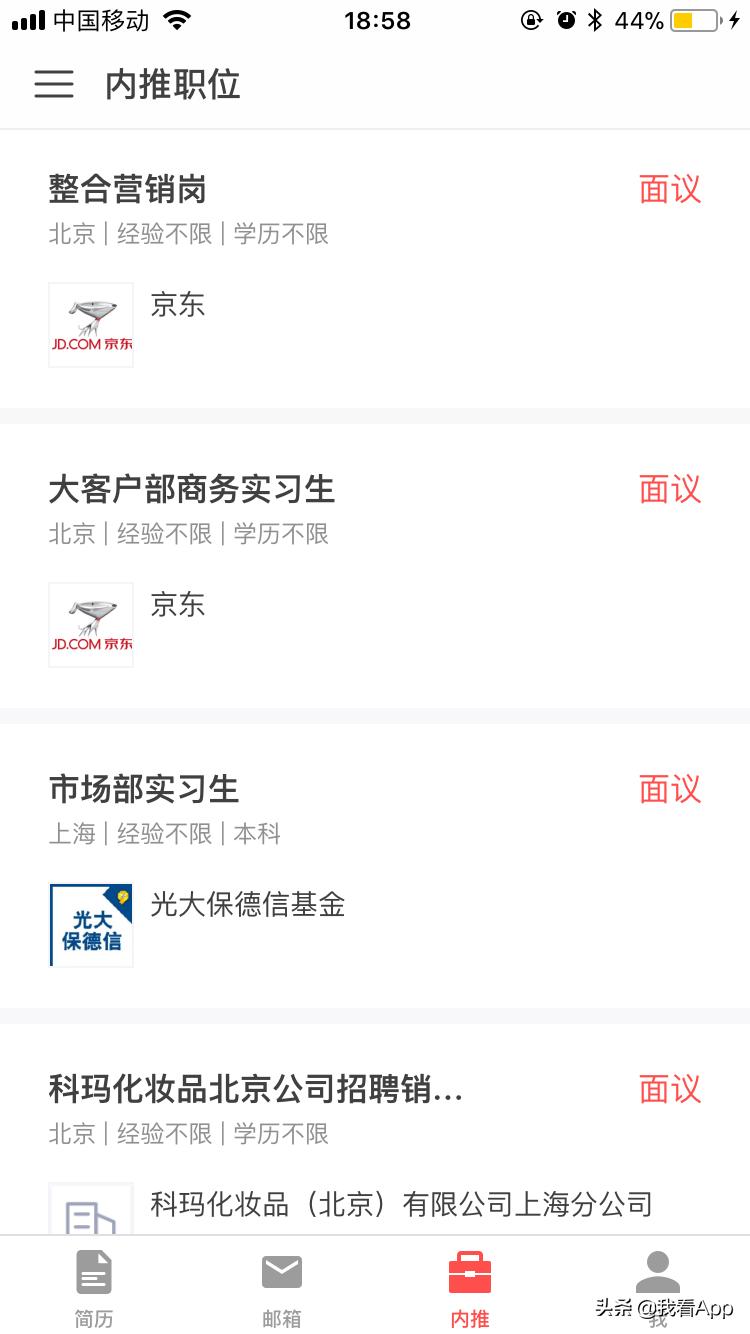
Task: Open the 大客户部商务实习生 job posting
Action: click(x=192, y=489)
